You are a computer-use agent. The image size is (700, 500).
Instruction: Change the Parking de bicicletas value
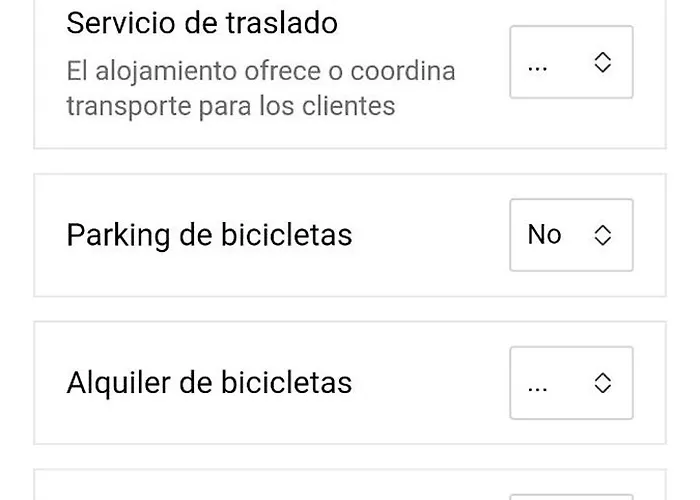coord(571,235)
